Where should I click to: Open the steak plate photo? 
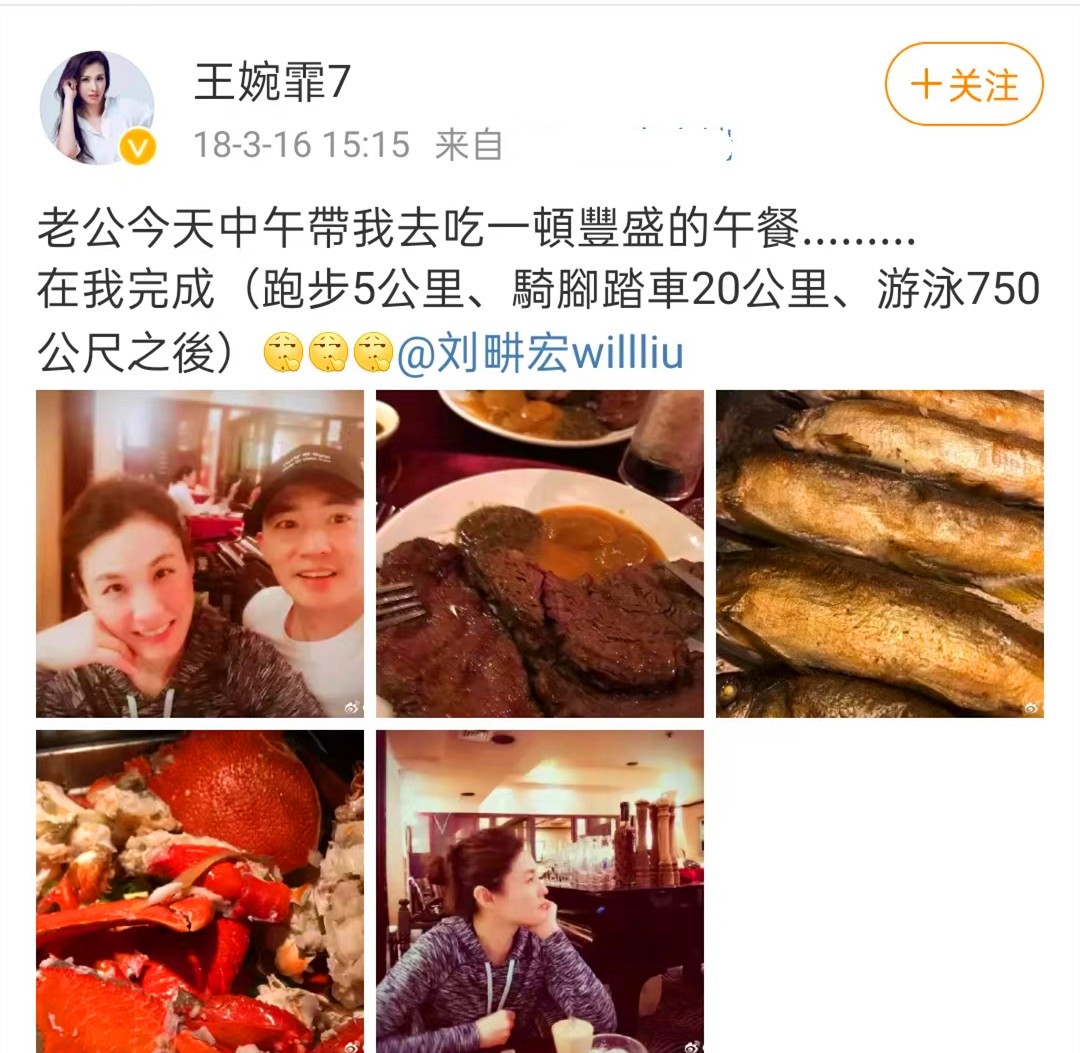pos(539,553)
